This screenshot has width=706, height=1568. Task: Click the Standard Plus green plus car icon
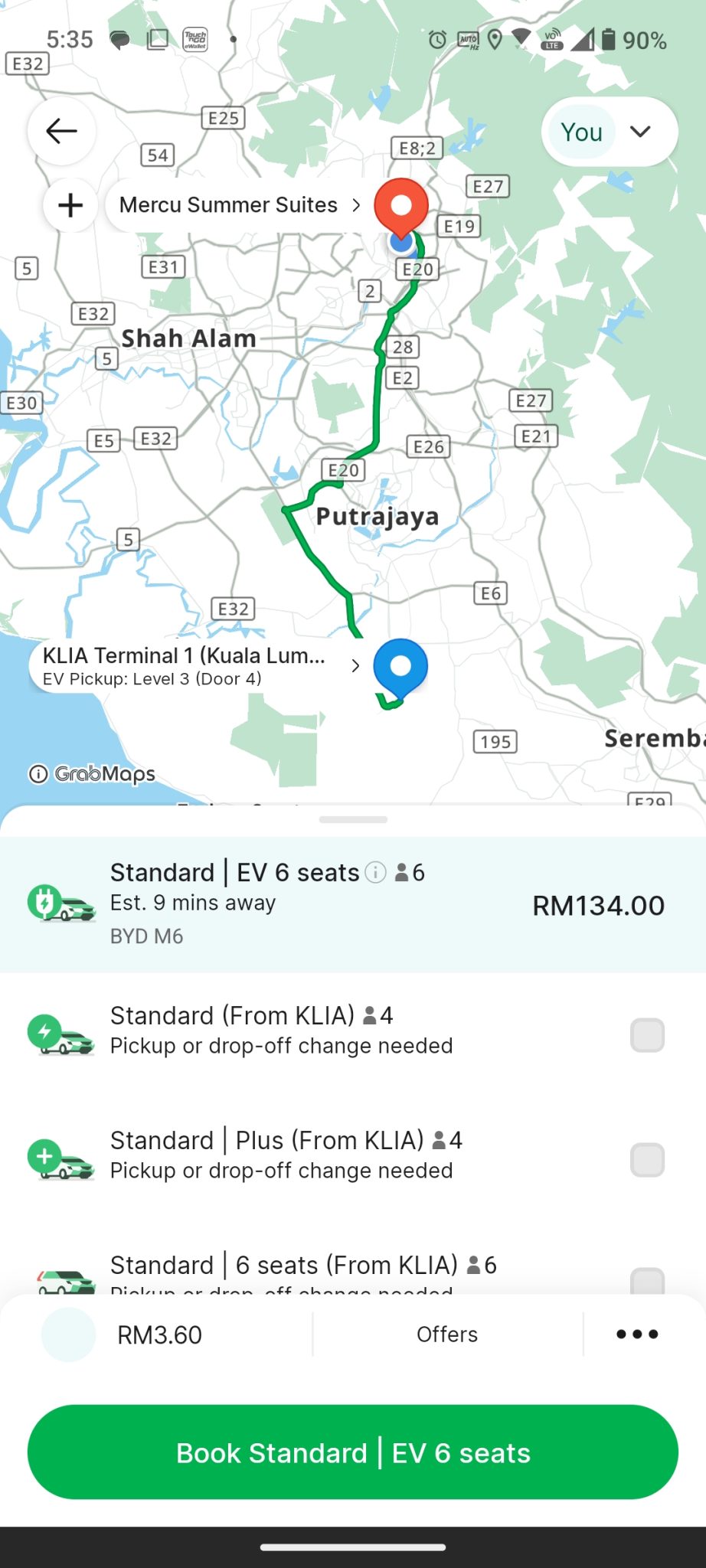tap(60, 1156)
